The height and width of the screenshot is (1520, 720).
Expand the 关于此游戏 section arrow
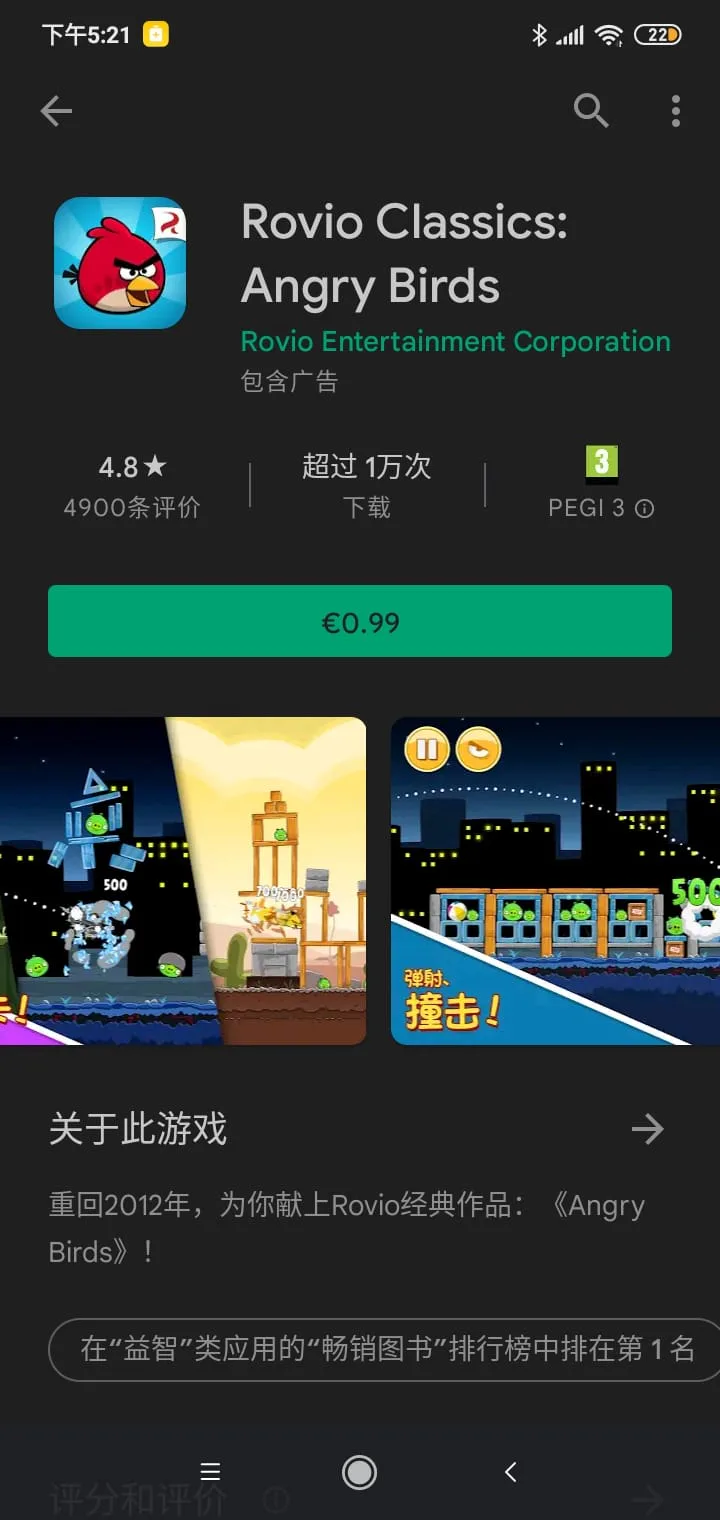(x=648, y=1130)
